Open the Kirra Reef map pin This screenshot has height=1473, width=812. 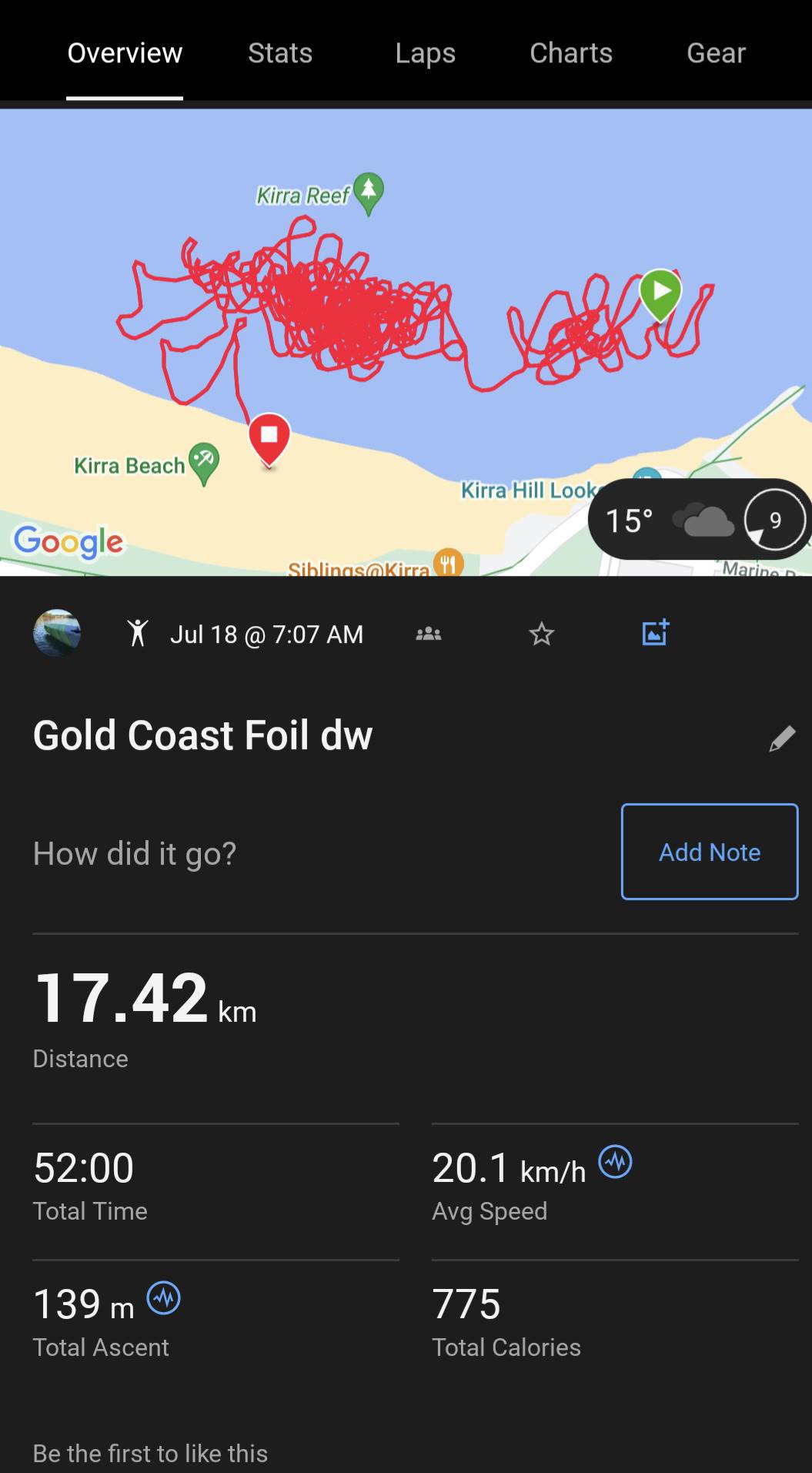point(368,194)
